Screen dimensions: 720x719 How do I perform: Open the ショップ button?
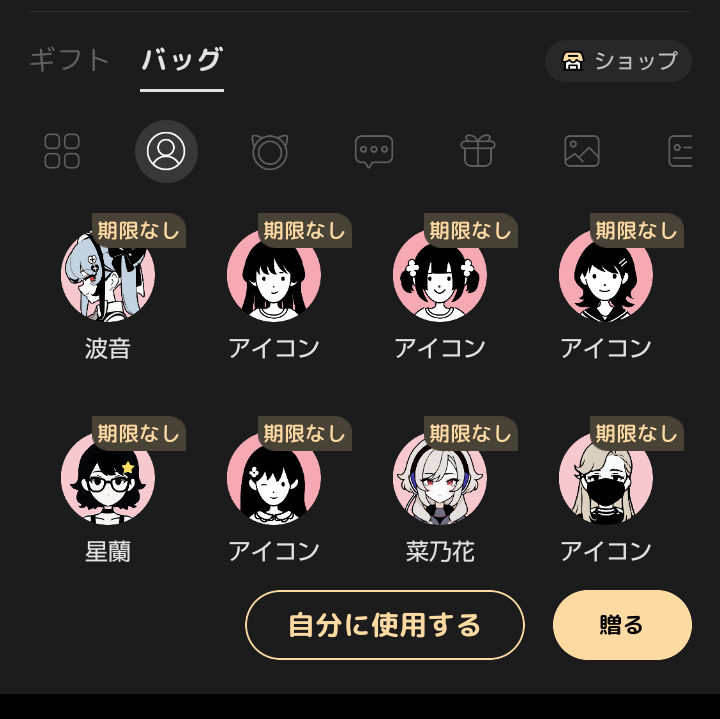618,61
